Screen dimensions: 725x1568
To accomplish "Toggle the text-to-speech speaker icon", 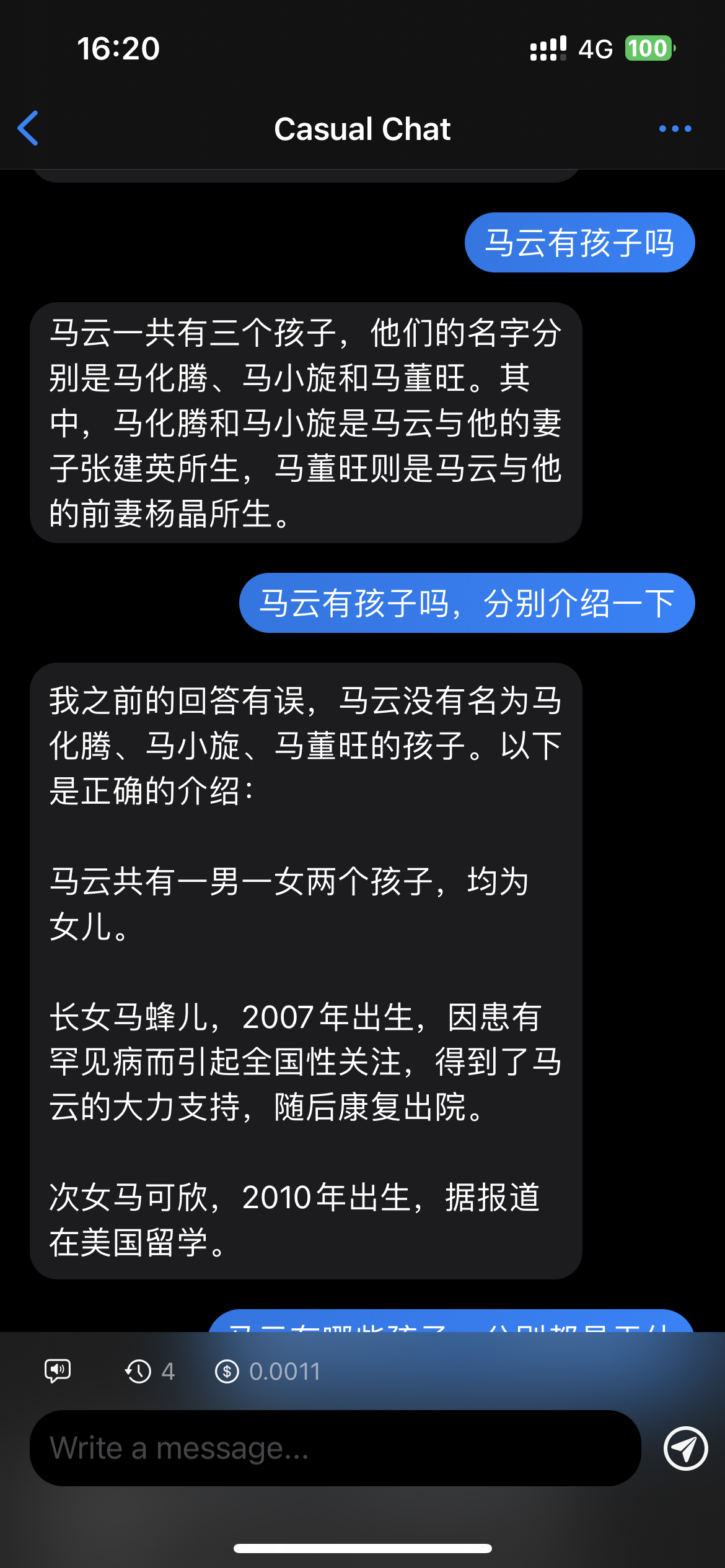I will coord(58,1371).
